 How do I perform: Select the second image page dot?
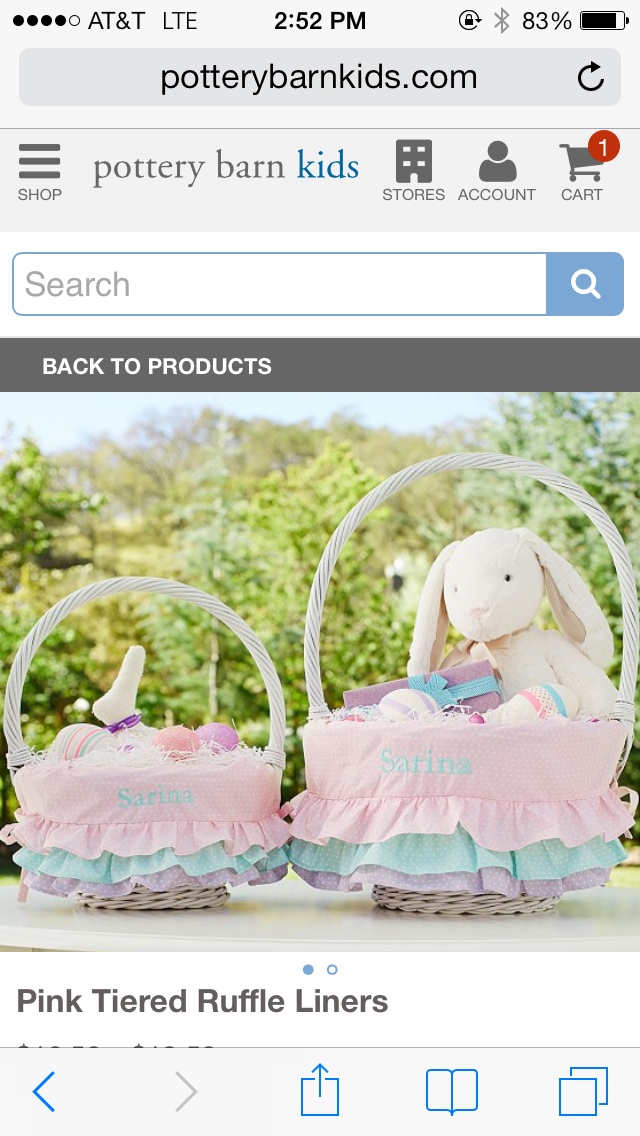(x=332, y=969)
